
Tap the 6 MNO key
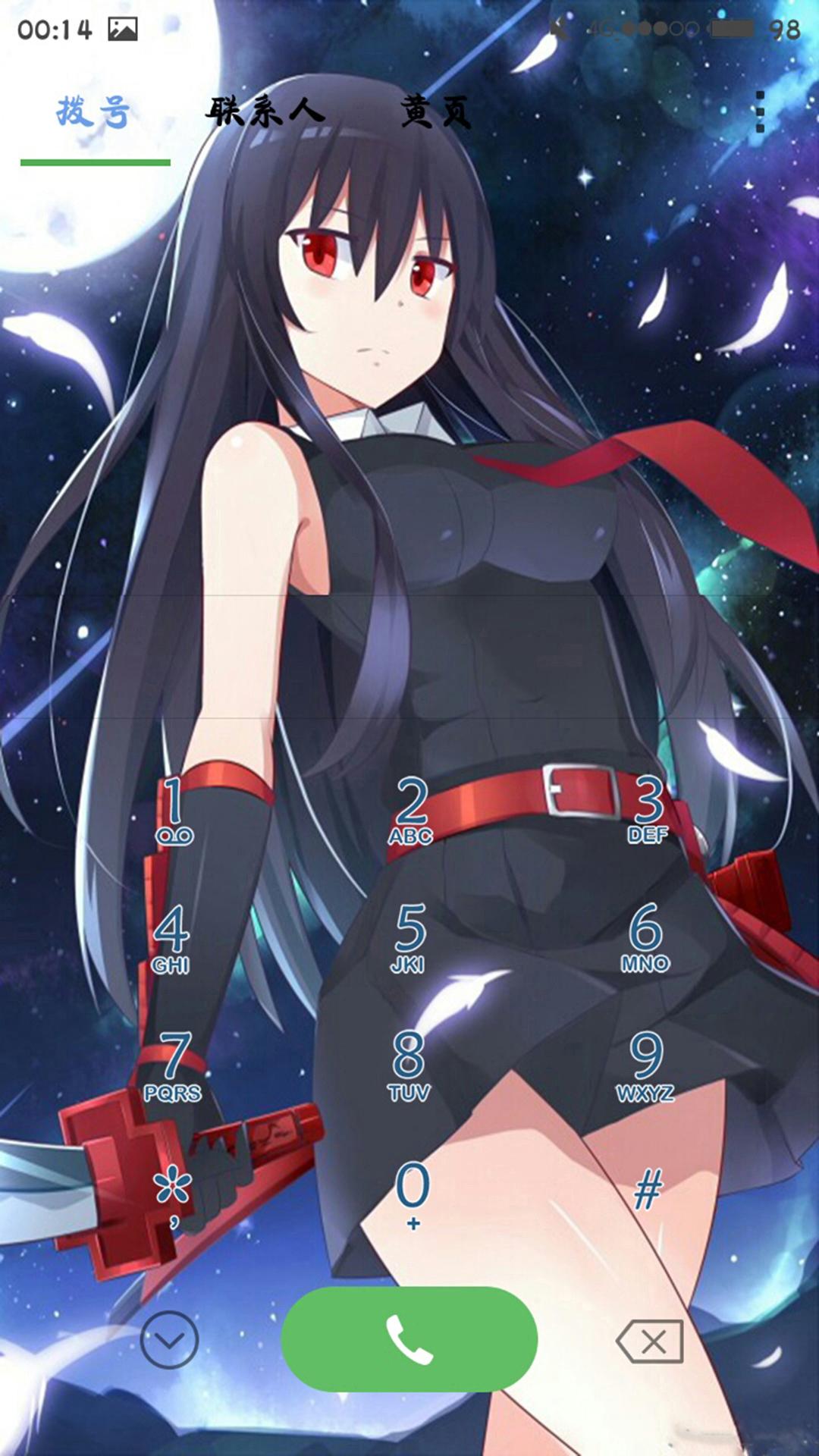[645, 938]
